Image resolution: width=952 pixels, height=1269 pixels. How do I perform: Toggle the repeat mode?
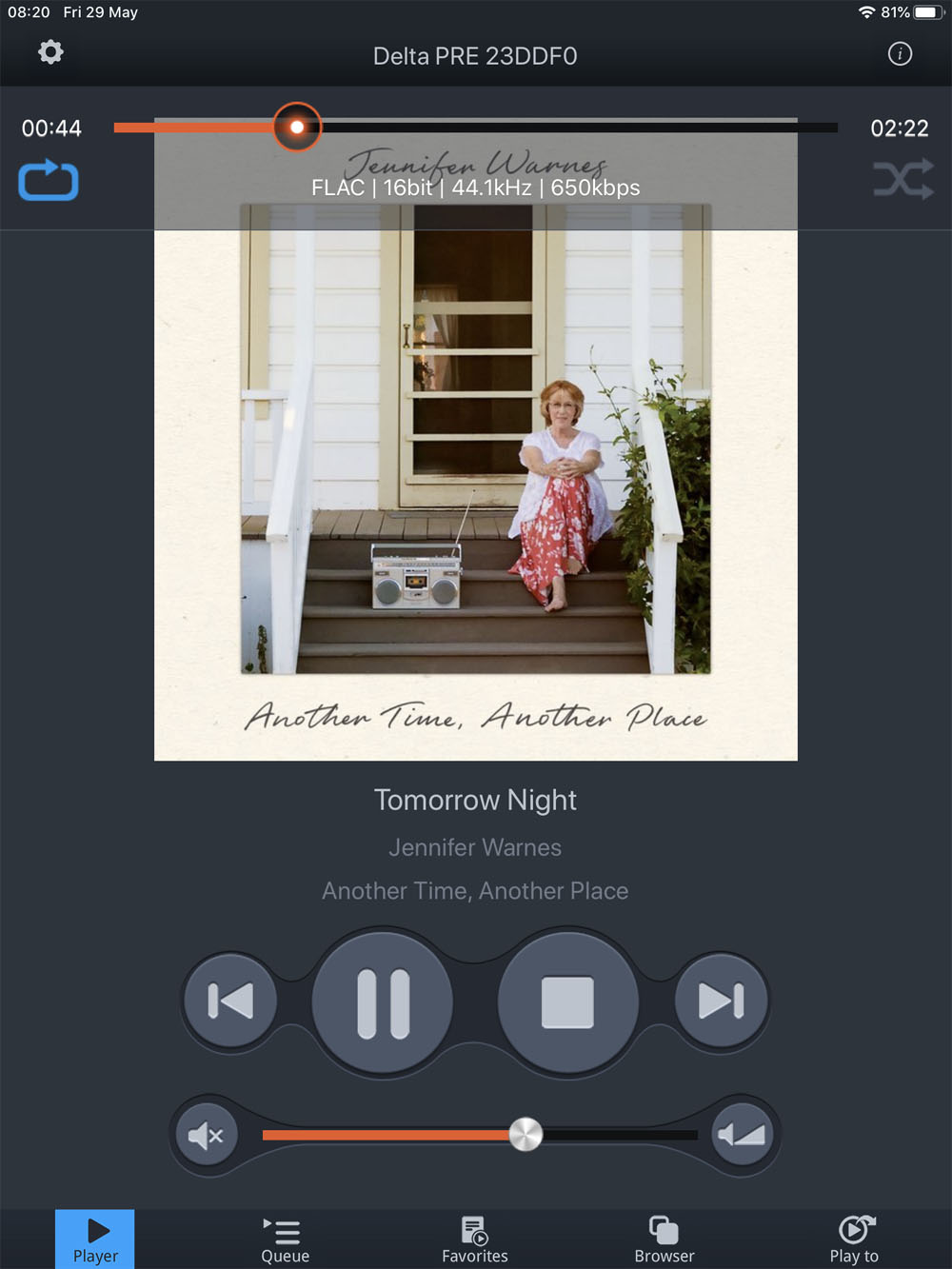coord(49,181)
